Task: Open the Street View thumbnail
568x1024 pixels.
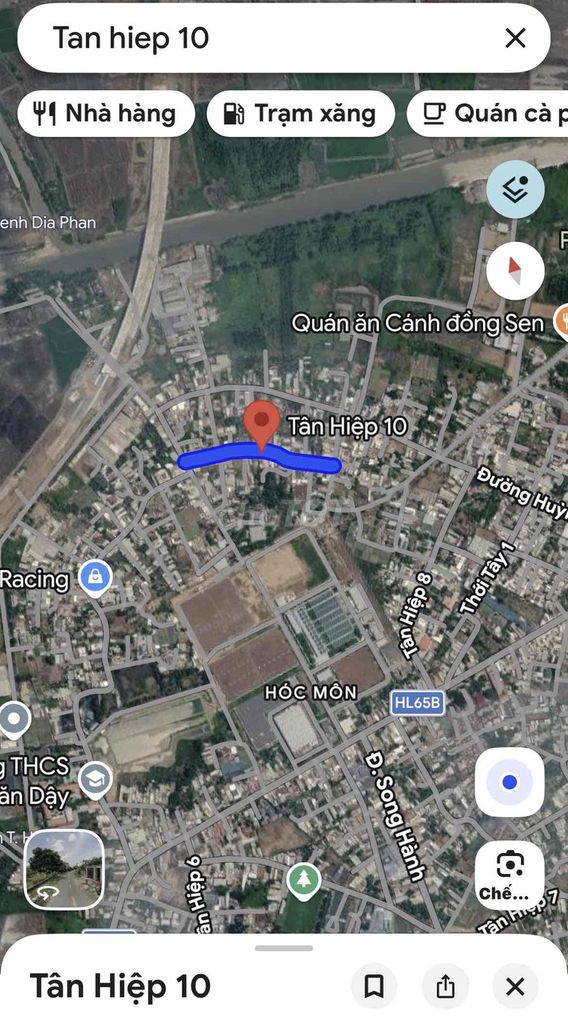Action: [x=64, y=870]
